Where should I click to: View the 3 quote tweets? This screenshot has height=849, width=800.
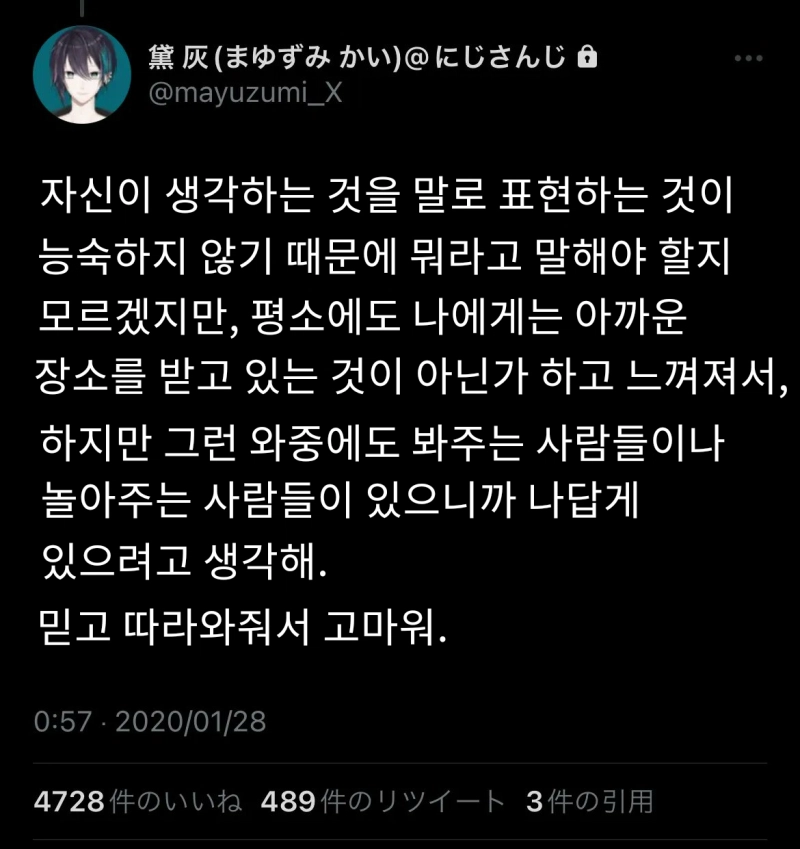click(x=589, y=801)
